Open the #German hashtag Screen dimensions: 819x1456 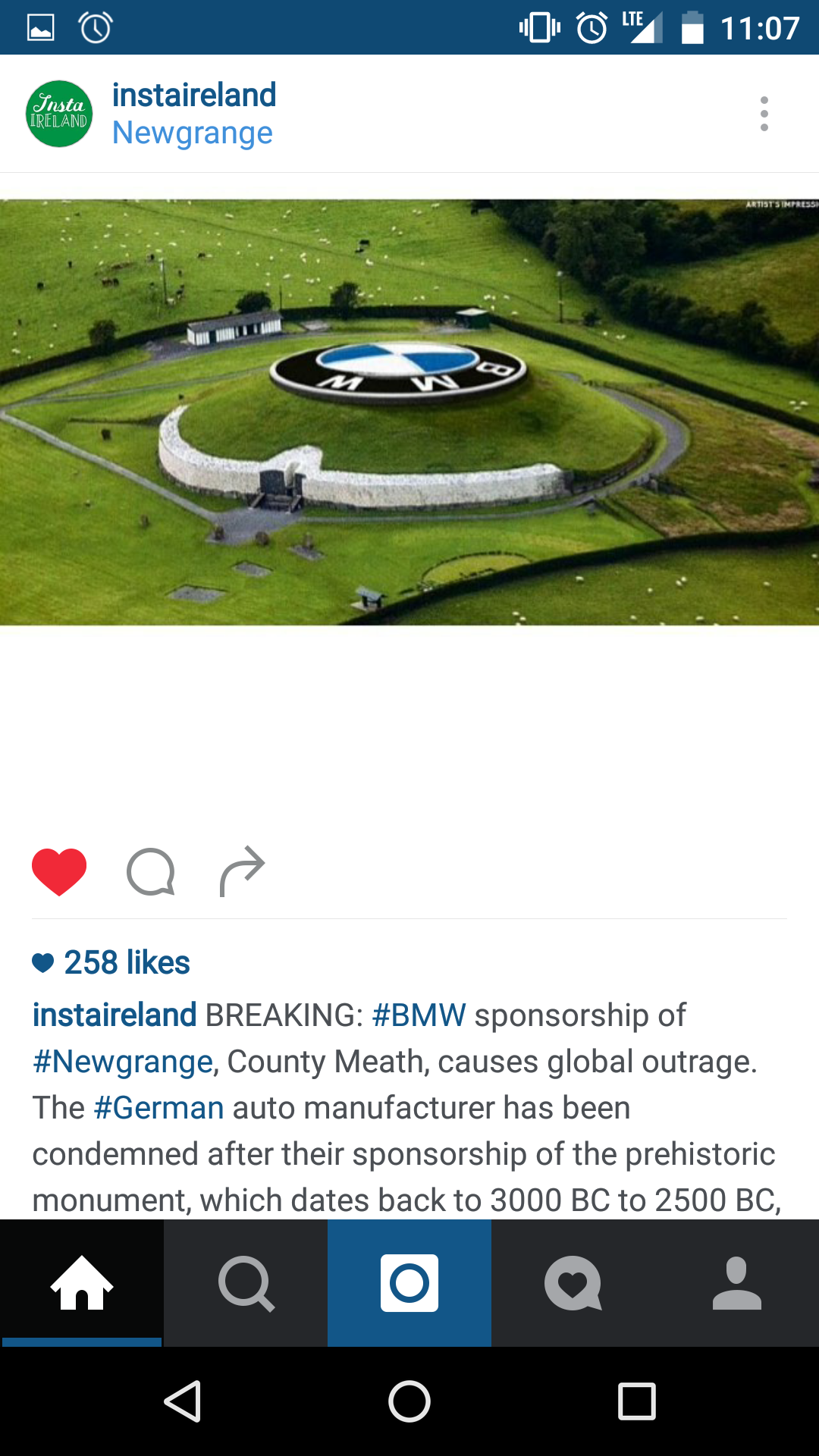click(x=158, y=1108)
